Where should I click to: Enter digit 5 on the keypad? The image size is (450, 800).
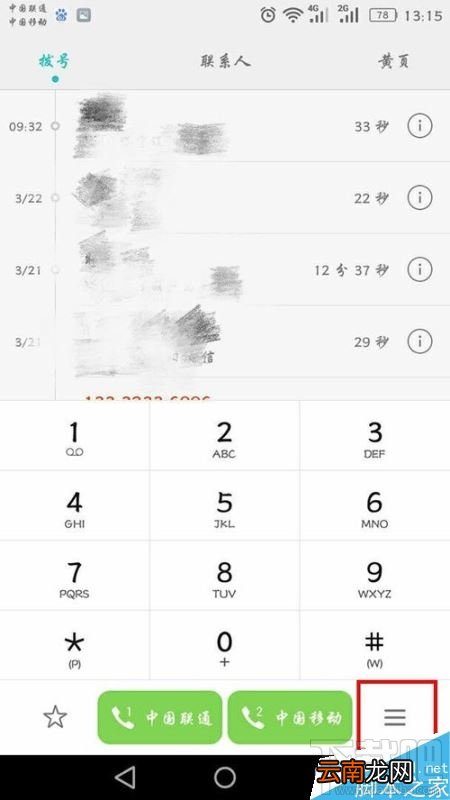[224, 507]
